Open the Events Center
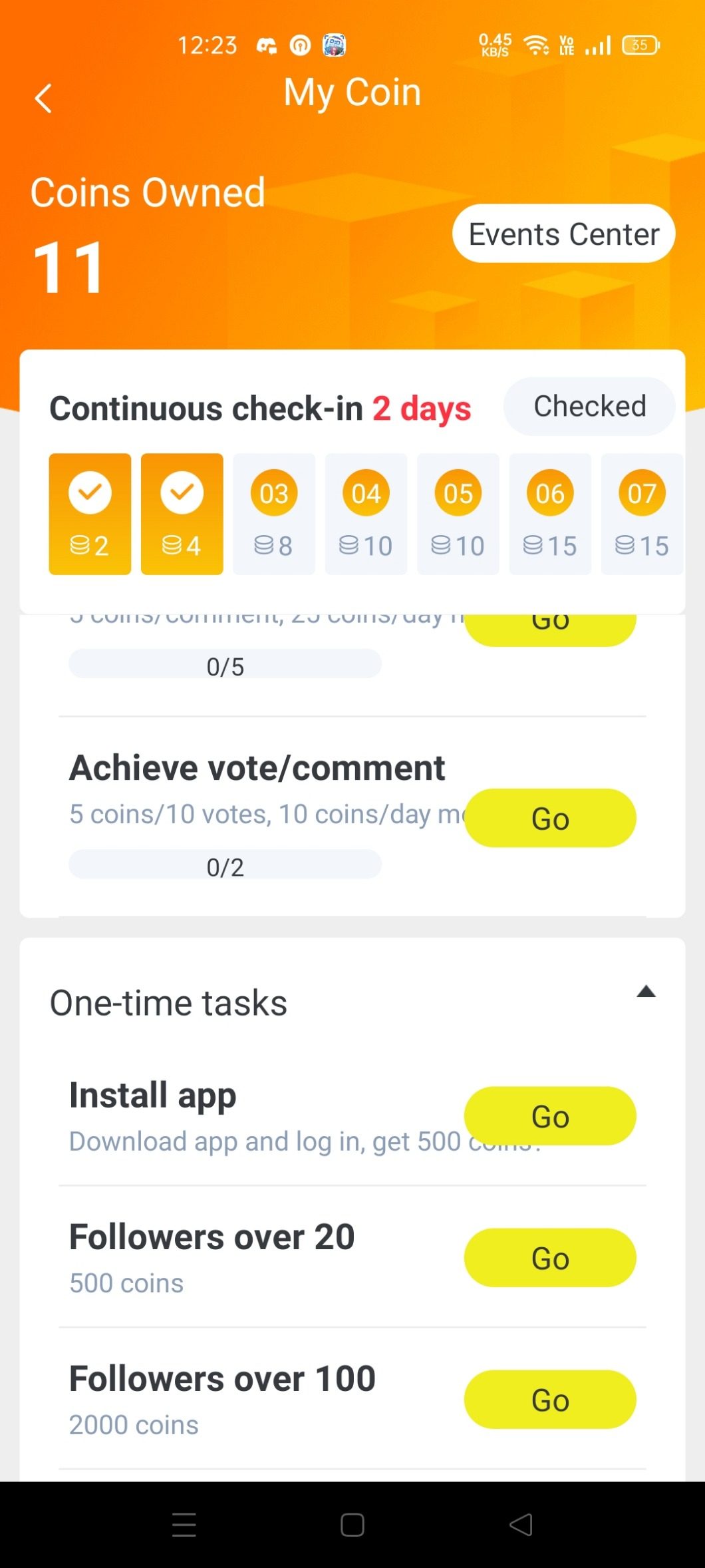Screen dimensions: 705x1568 click(563, 234)
